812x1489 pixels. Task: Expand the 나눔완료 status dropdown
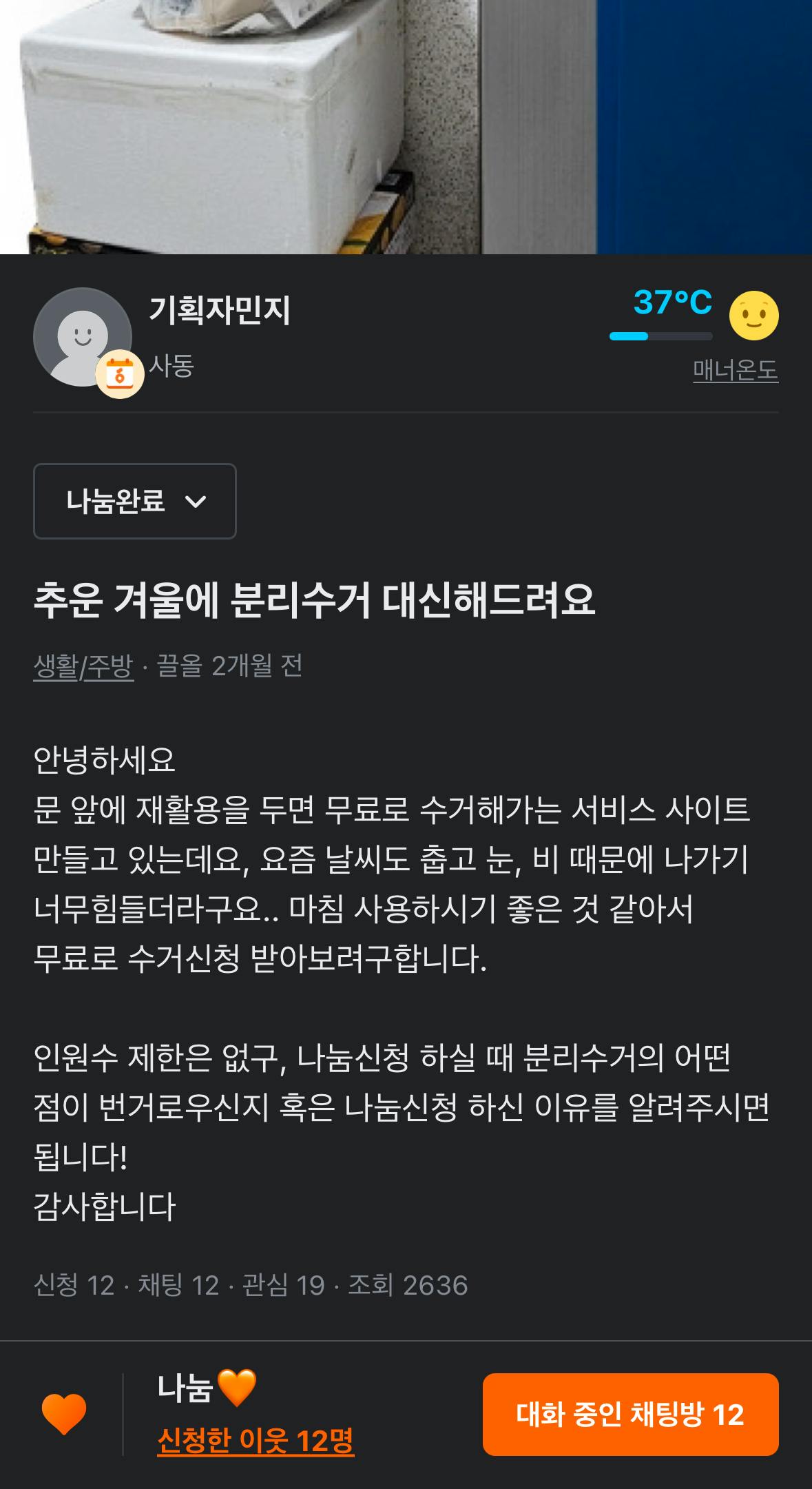point(135,501)
